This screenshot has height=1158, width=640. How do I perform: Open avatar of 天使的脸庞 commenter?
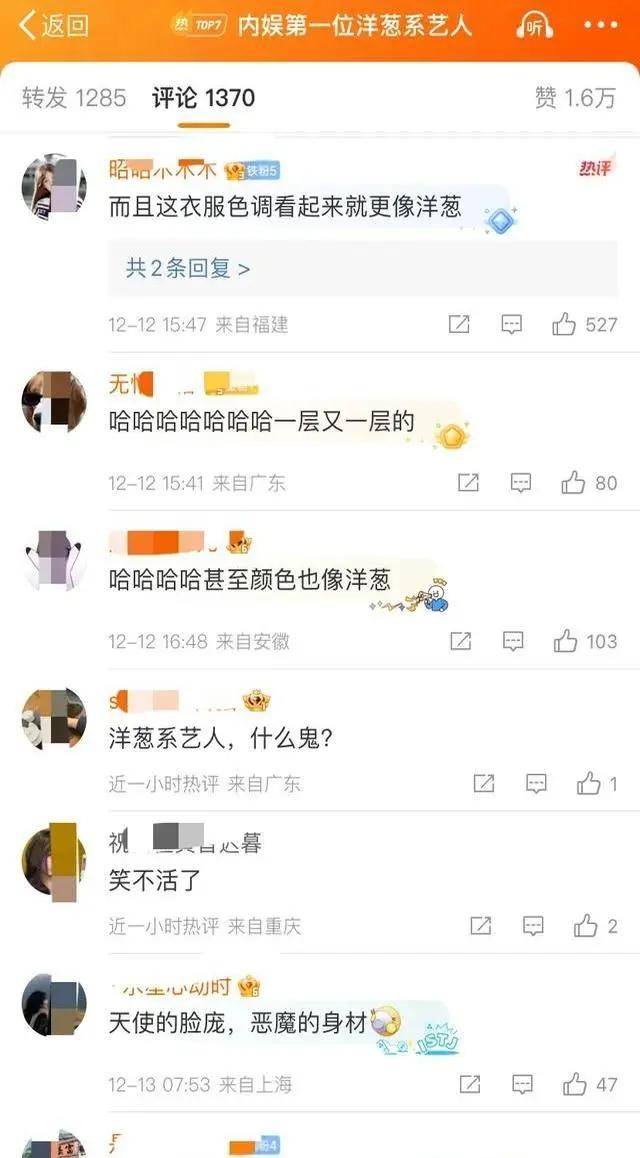tap(54, 1005)
